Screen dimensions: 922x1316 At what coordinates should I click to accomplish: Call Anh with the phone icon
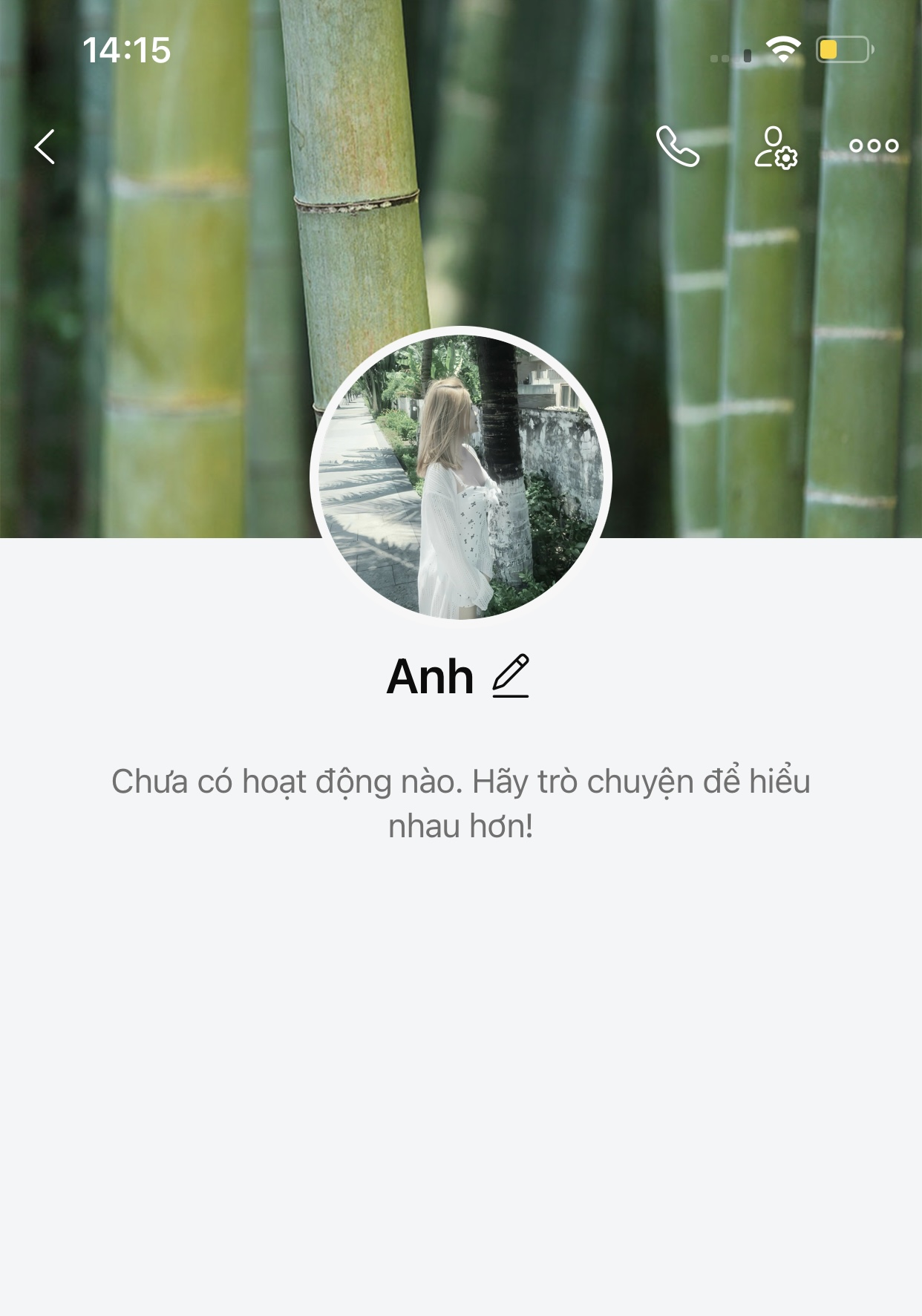point(677,146)
